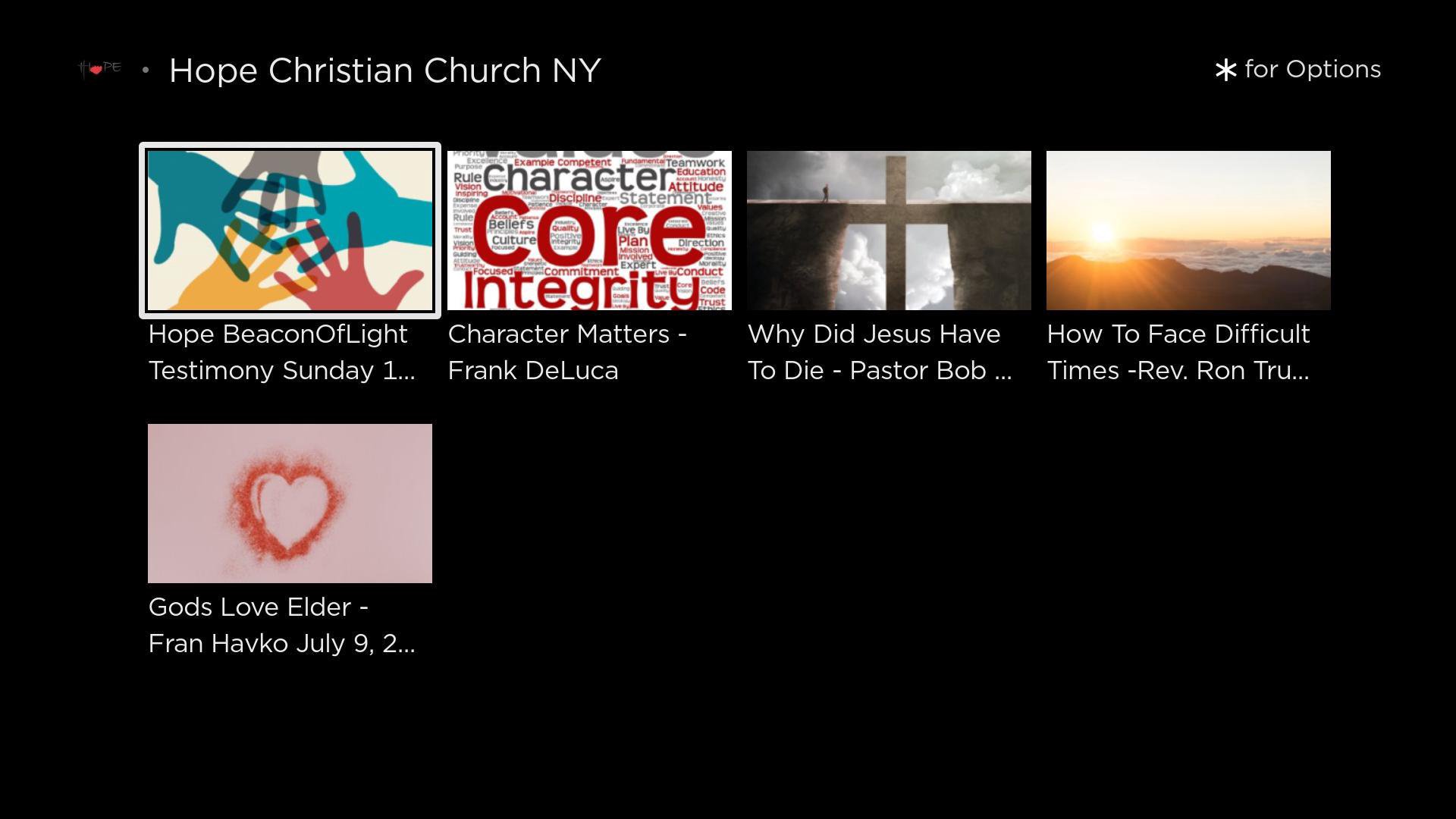Play Character Matters by Frank DeLuca

point(589,231)
